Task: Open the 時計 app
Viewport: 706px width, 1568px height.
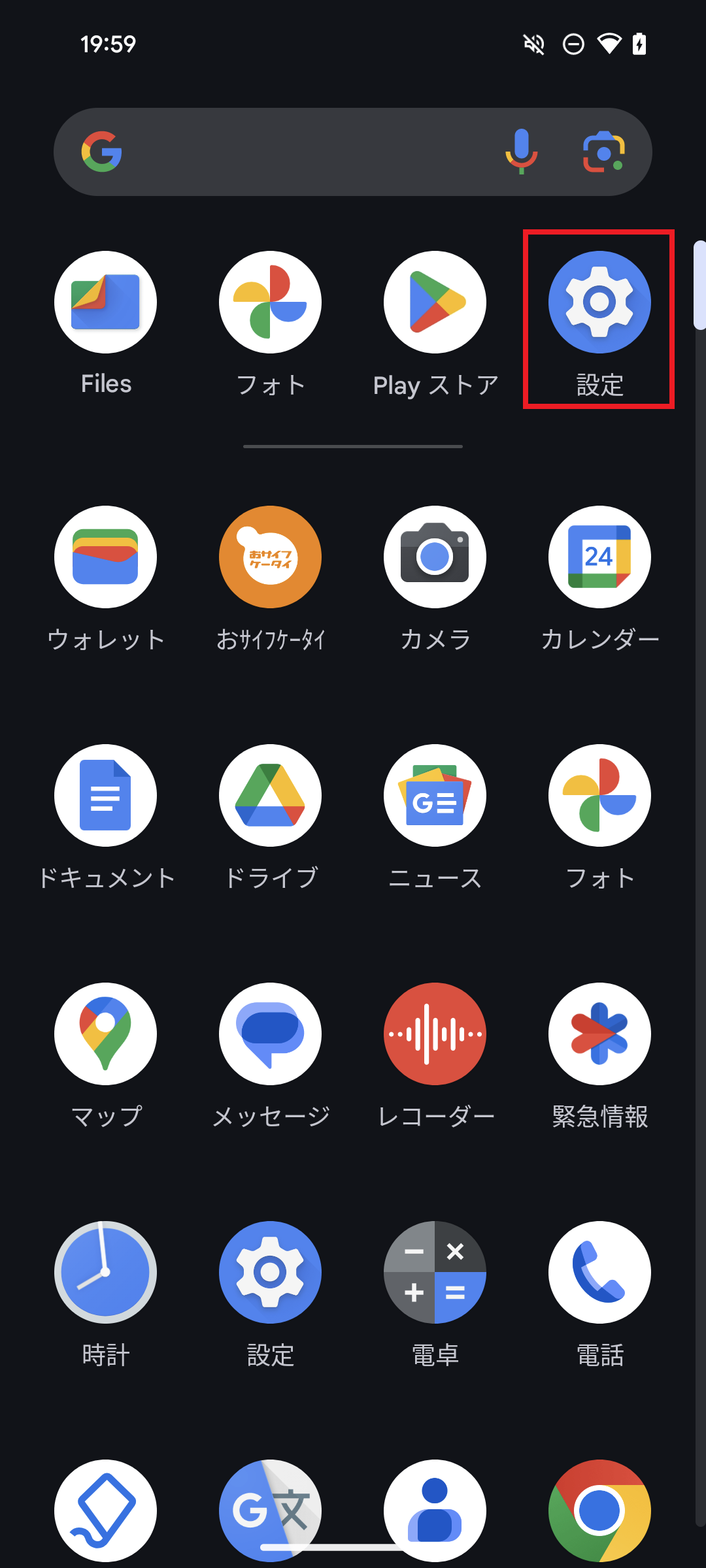Action: coord(105,1273)
